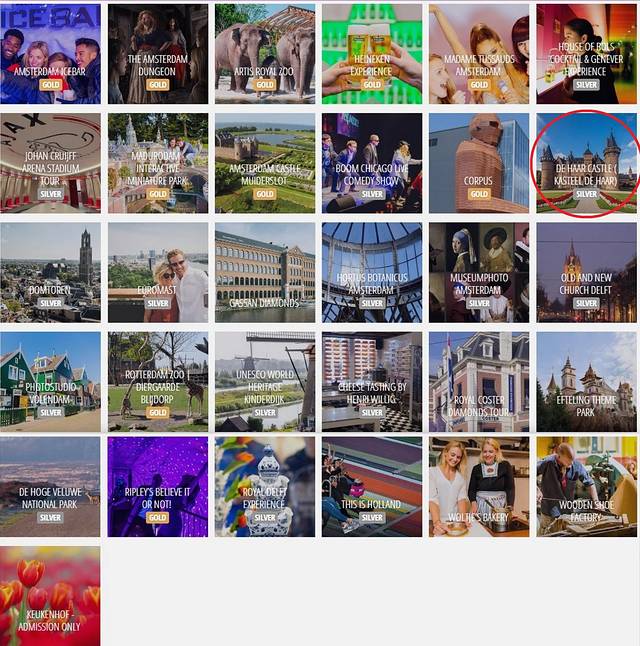Select Boom Chicago Live Comedy Show
The image size is (640, 646).
(x=371, y=162)
